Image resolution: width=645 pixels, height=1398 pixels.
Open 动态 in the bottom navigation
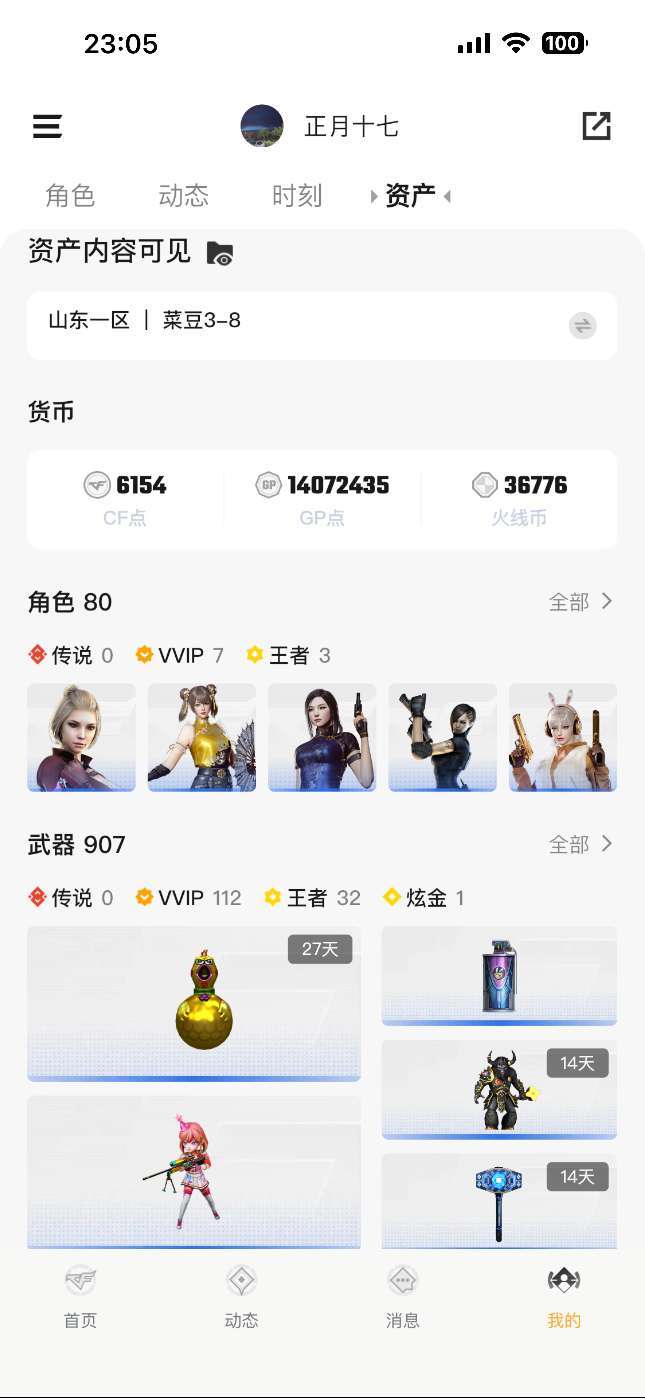(241, 1297)
